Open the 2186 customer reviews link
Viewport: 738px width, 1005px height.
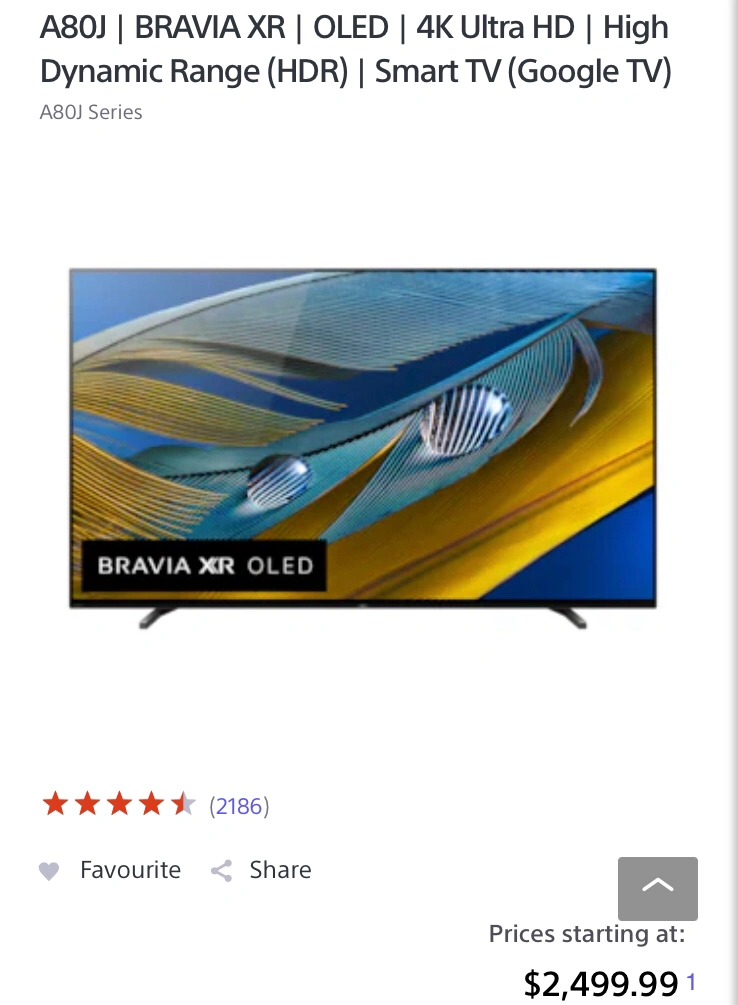click(239, 806)
